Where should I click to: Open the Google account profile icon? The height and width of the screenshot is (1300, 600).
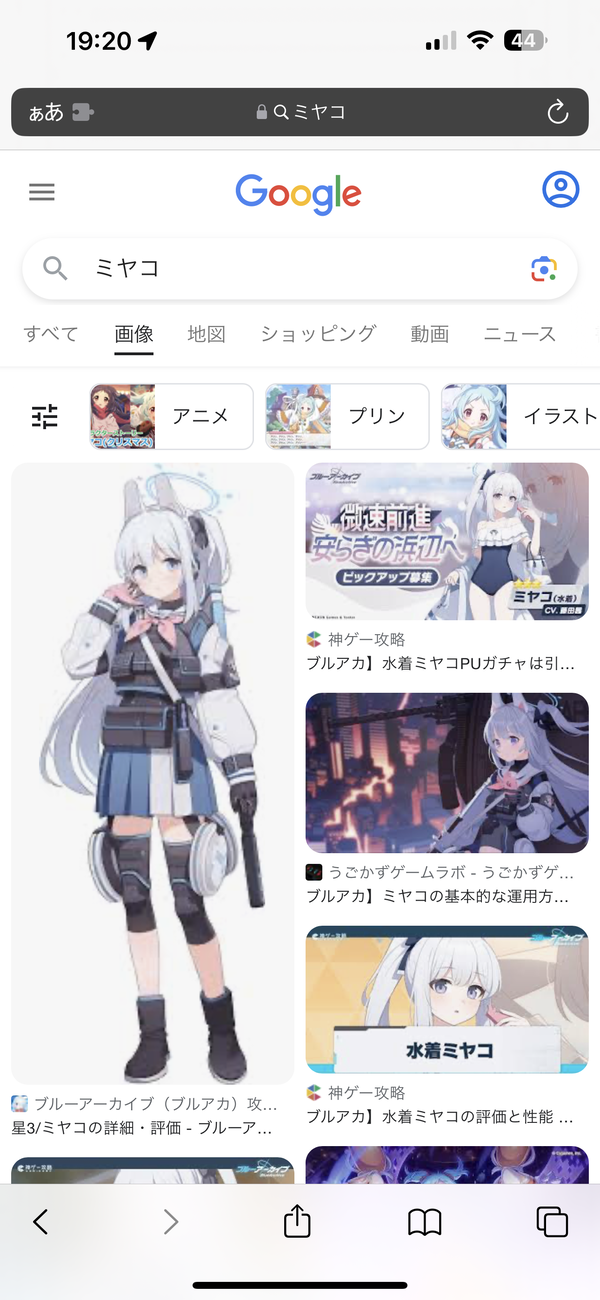tap(561, 189)
